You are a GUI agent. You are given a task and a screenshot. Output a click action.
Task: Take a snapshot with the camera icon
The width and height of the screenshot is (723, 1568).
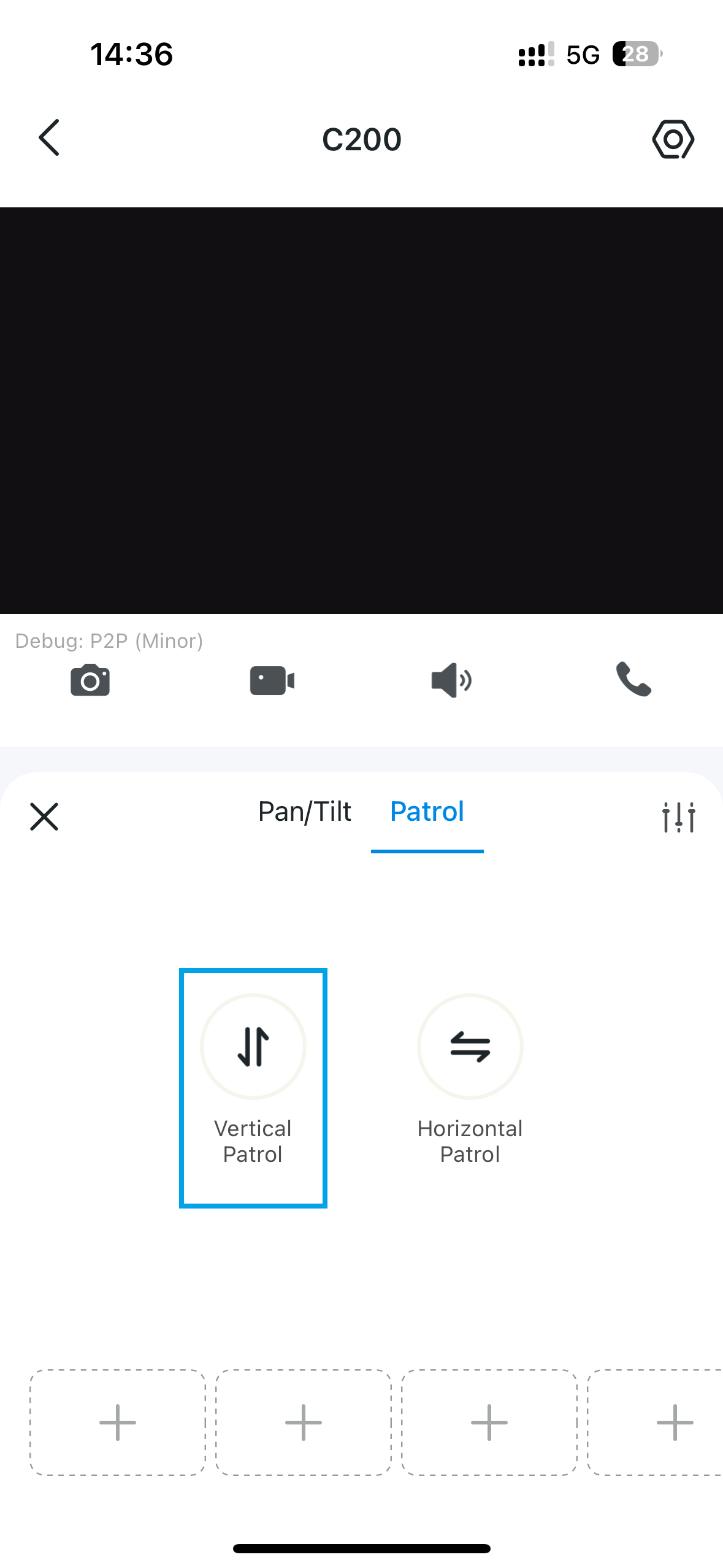[x=90, y=680]
